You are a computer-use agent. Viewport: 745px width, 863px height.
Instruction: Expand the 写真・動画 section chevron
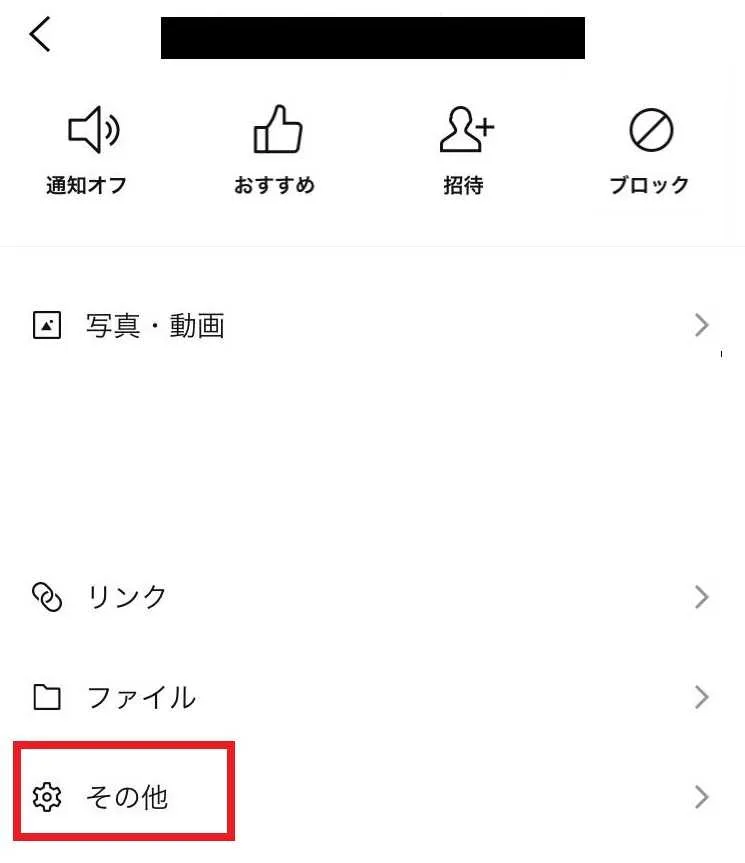(700, 324)
